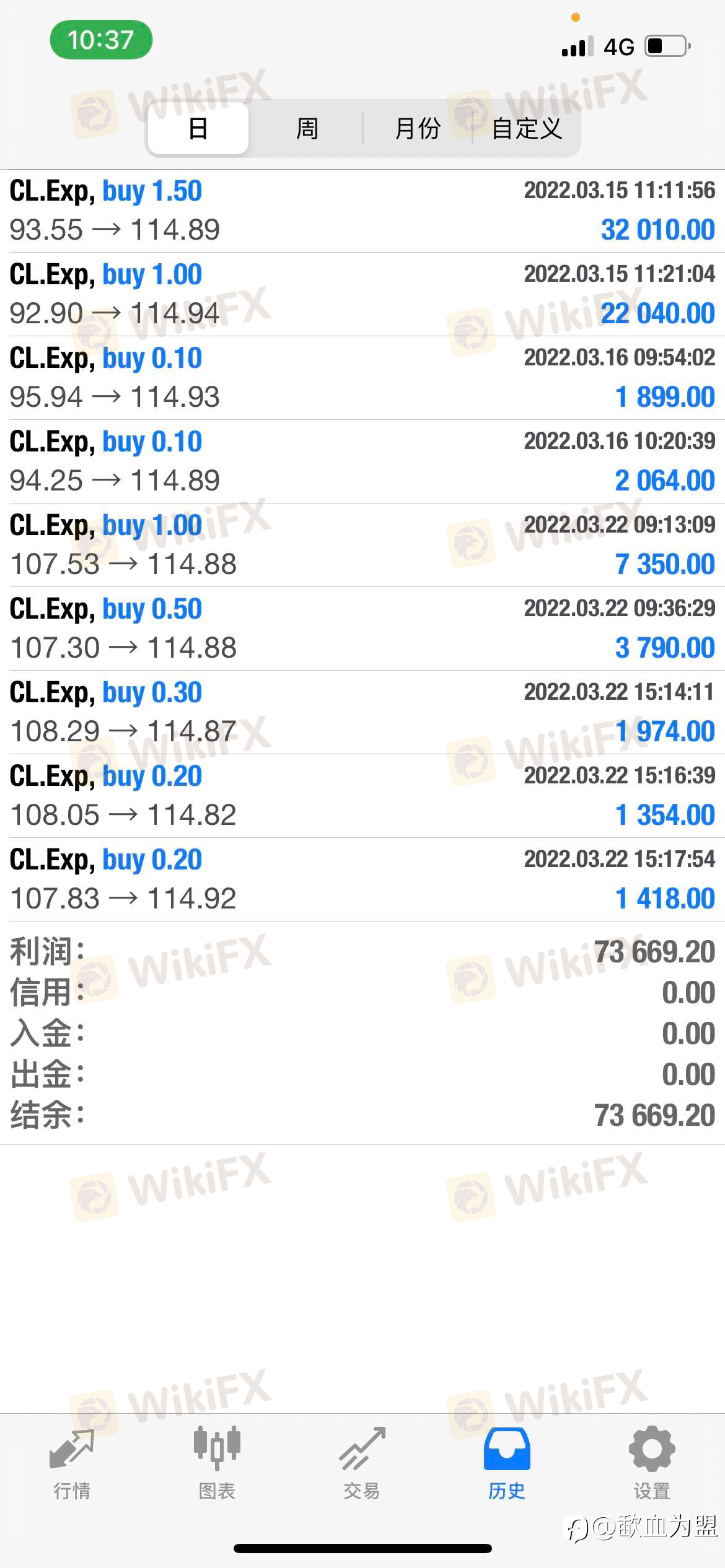Open the buy 1.50 trade with profit 32 010.00
Screen dimensions: 725x1568
[x=362, y=211]
